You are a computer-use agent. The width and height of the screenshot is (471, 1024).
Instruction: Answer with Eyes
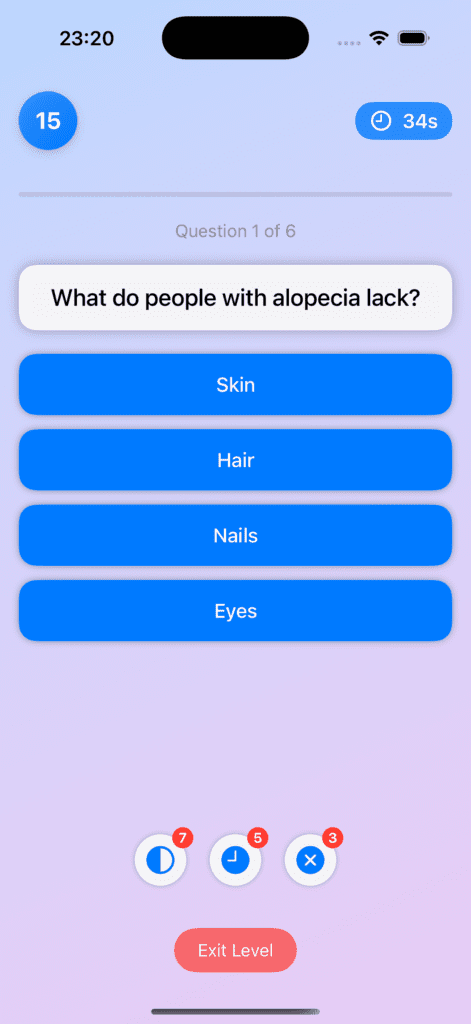pyautogui.click(x=235, y=611)
